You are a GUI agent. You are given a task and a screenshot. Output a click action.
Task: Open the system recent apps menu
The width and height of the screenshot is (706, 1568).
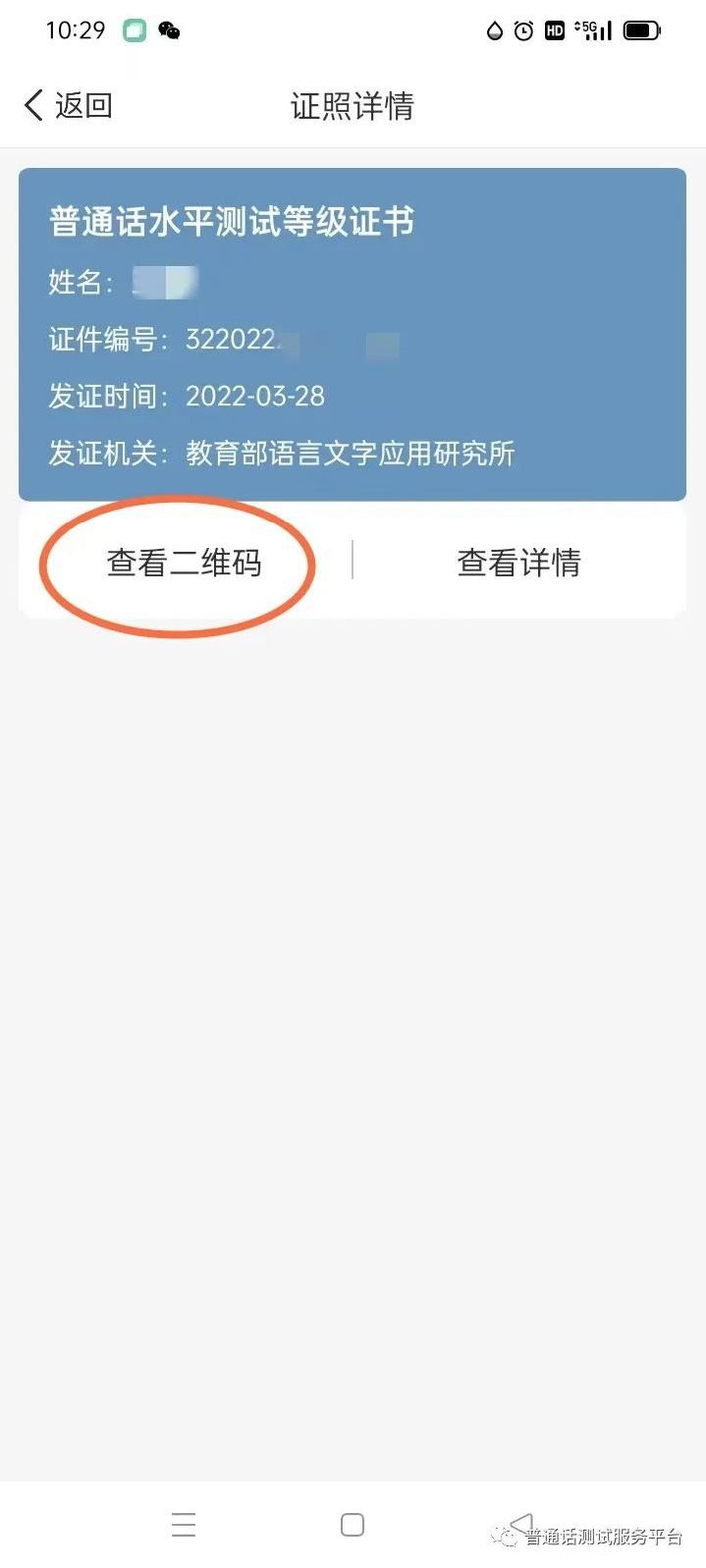click(x=184, y=1524)
